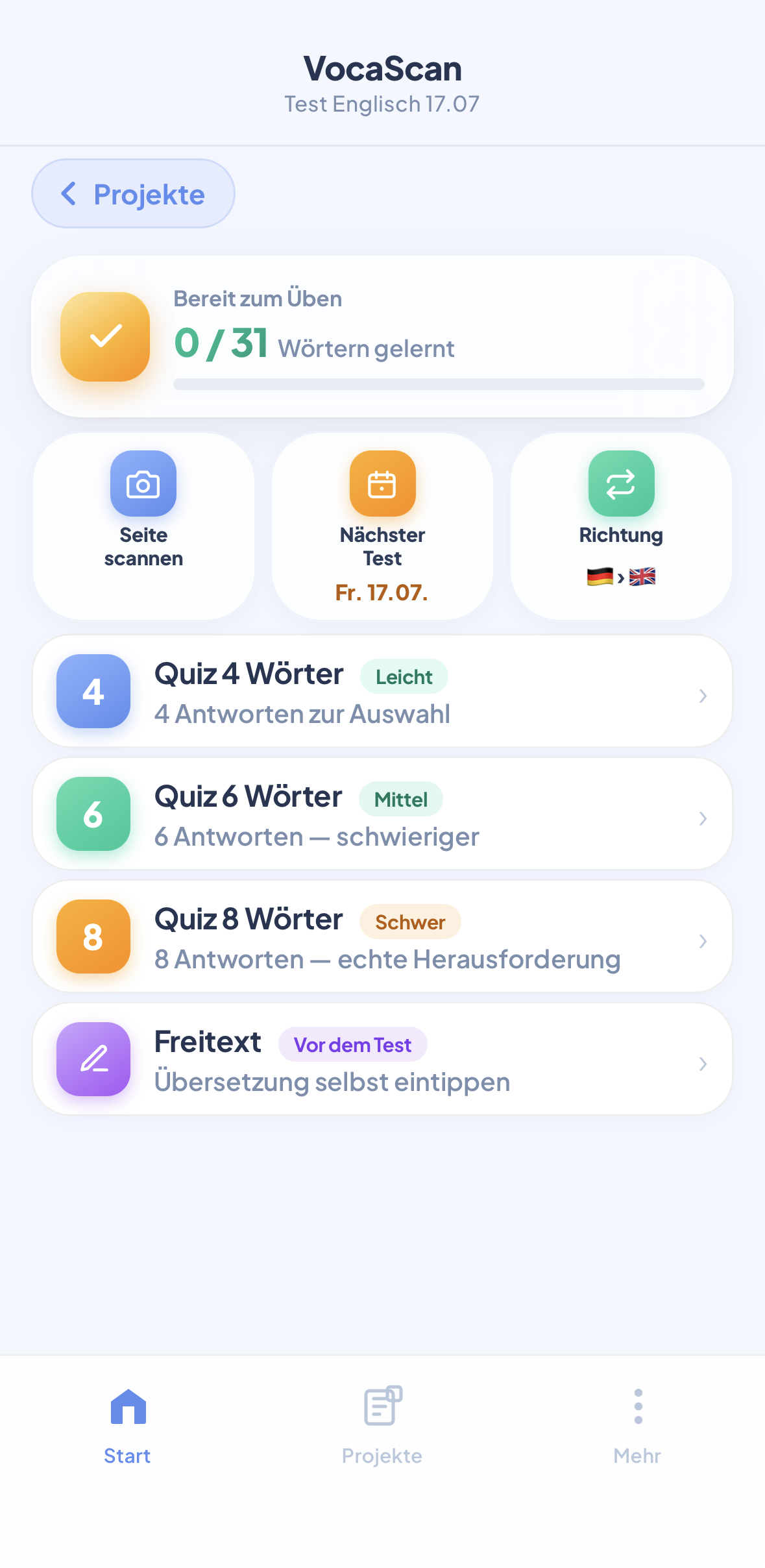Open the Nächster Test date card
This screenshot has height=1568, width=765.
click(382, 526)
